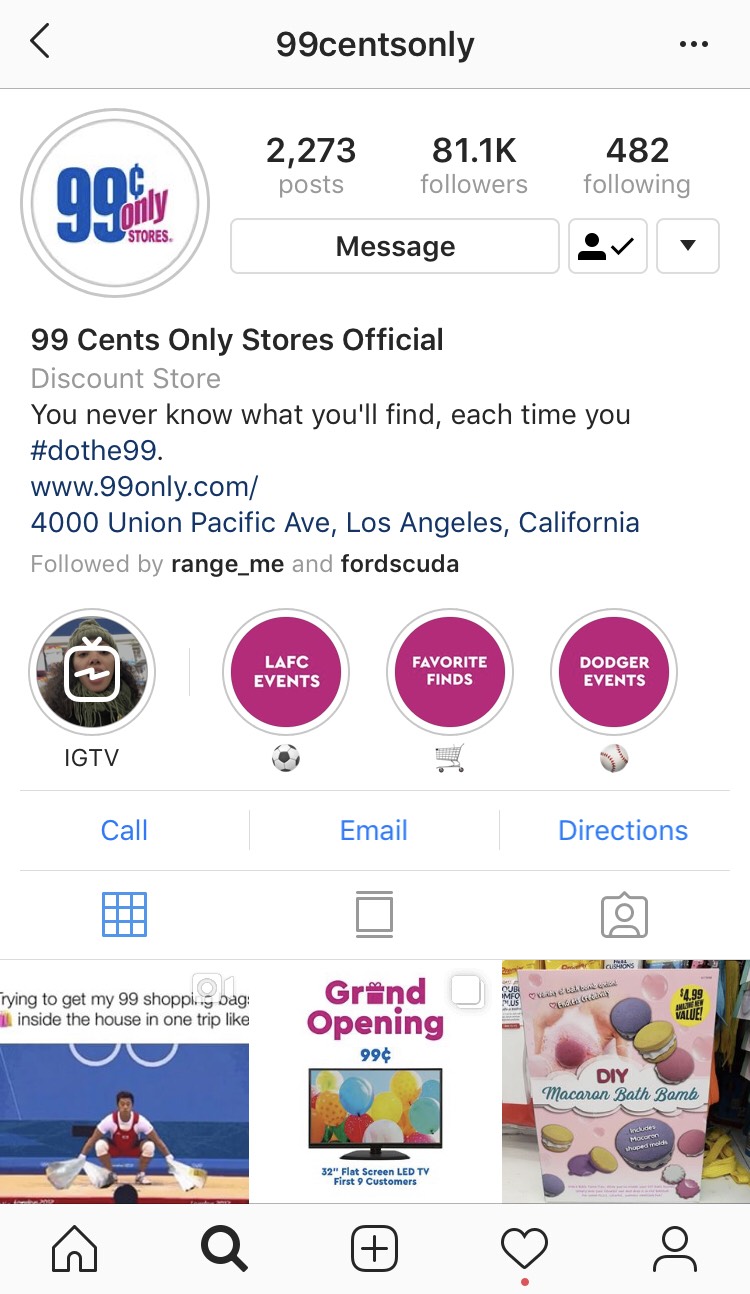This screenshot has width=750, height=1294.
Task: Open the 4000 Union Pacific Ave address
Action: [335, 523]
